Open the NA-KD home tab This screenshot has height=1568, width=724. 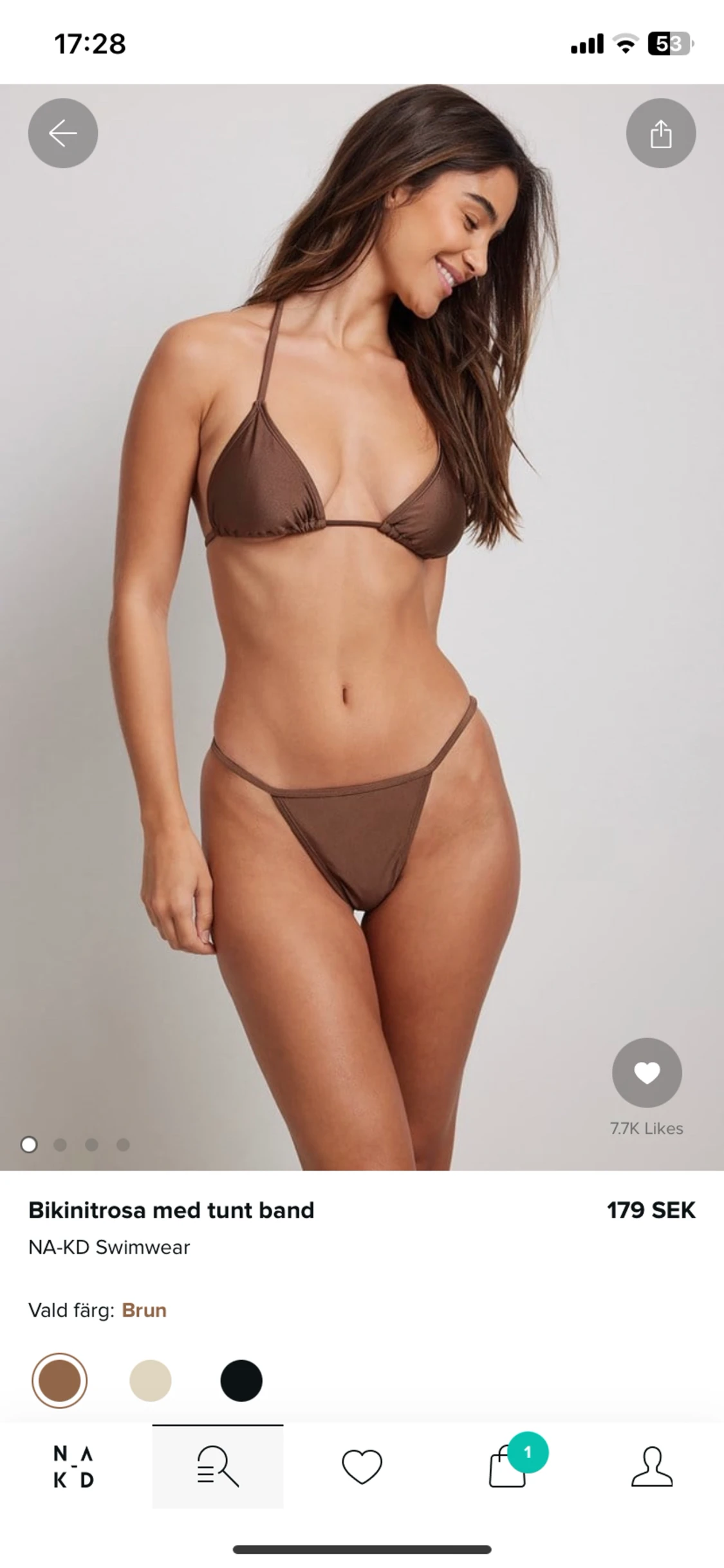point(73,1466)
